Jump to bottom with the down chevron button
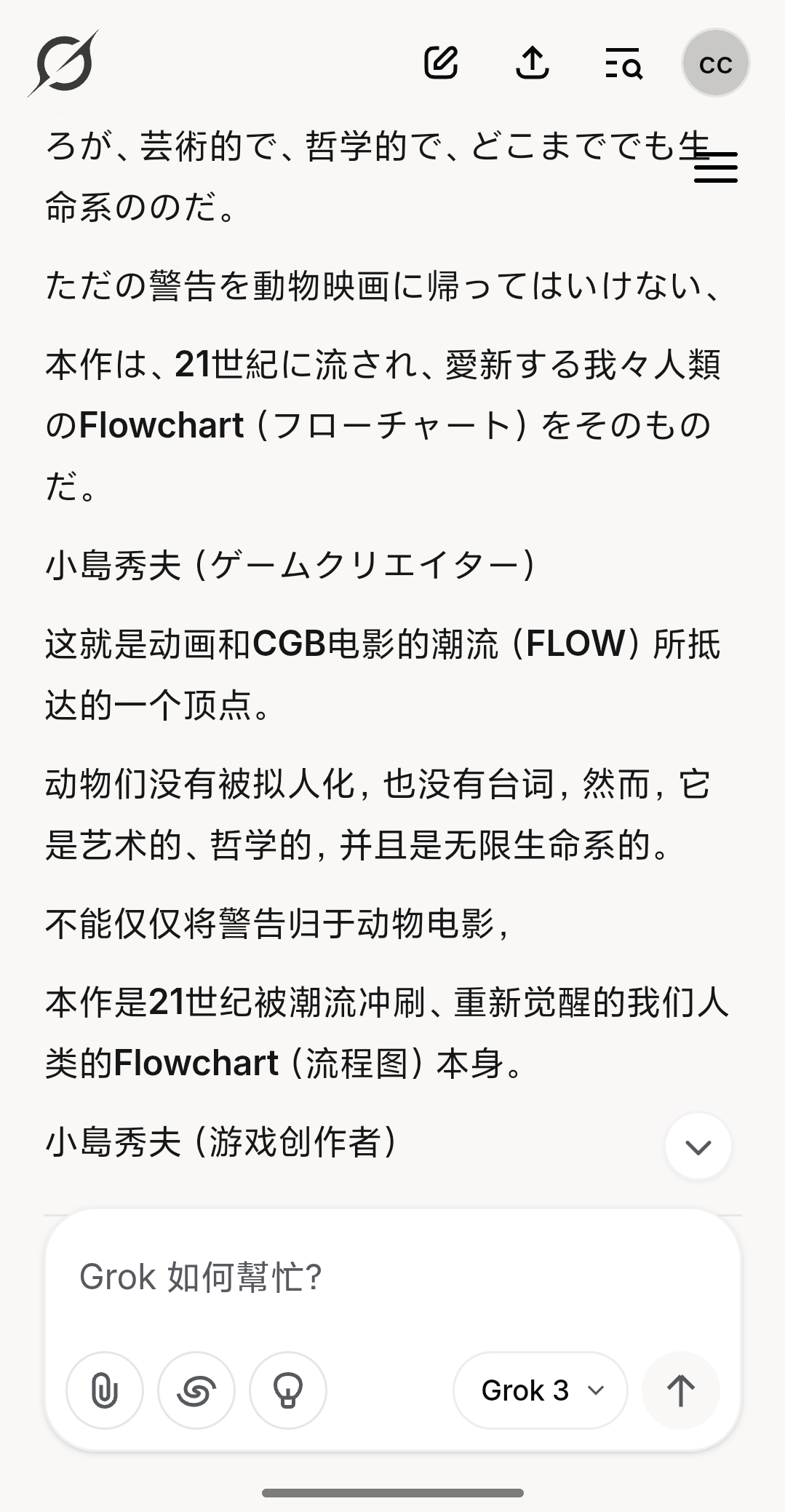 698,1146
